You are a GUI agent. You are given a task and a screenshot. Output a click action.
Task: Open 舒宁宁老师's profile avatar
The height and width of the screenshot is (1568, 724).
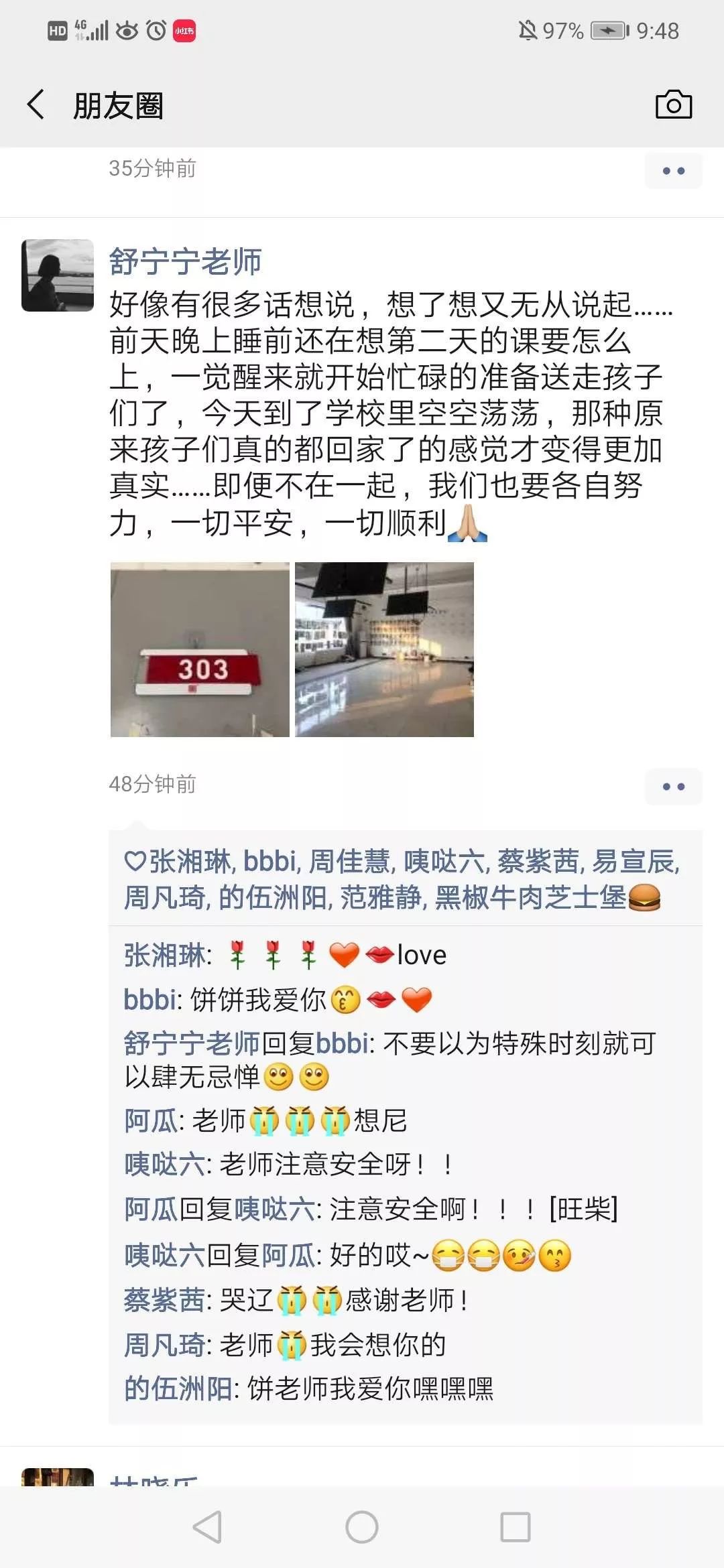tap(58, 275)
